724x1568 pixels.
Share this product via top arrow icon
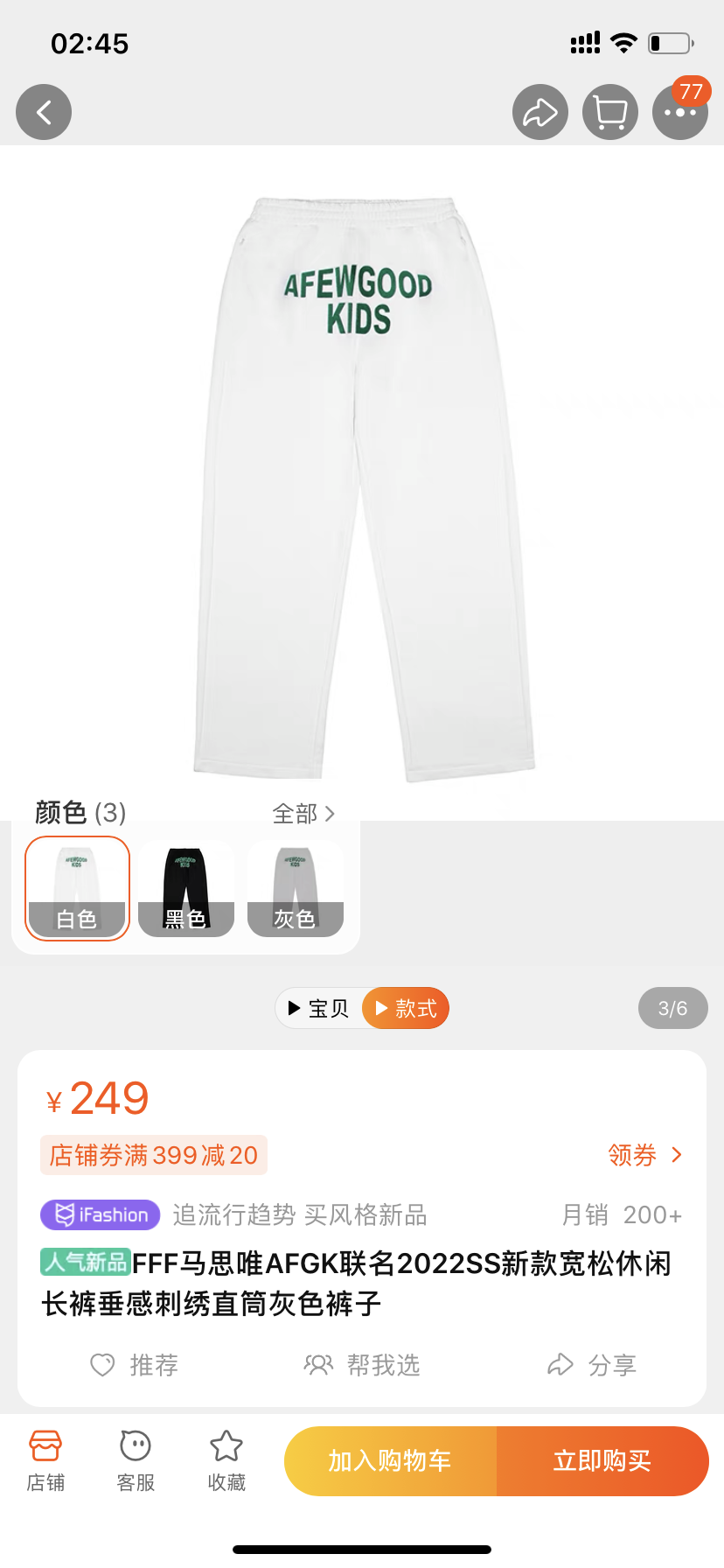pyautogui.click(x=540, y=112)
